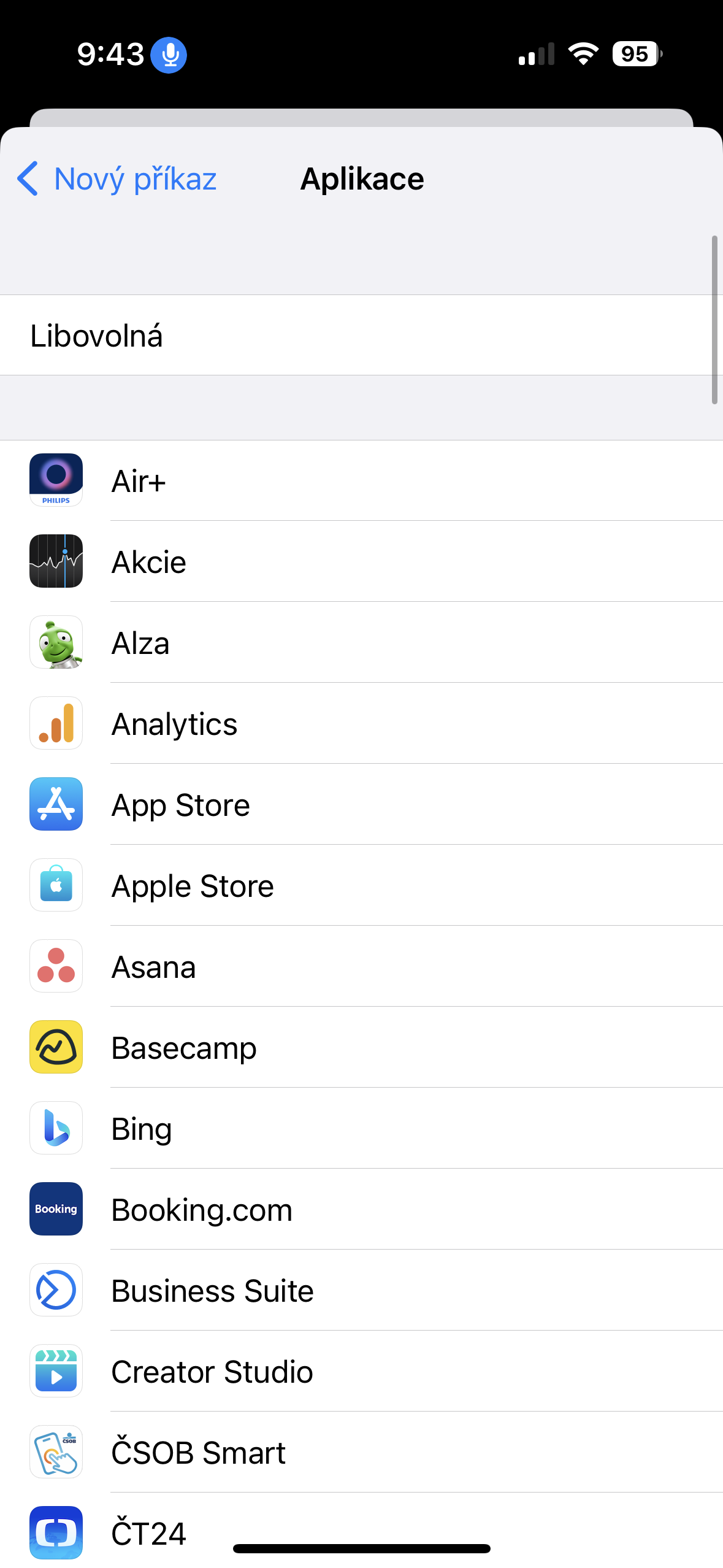
Task: Tap the Apple Store entry
Action: [x=361, y=885]
